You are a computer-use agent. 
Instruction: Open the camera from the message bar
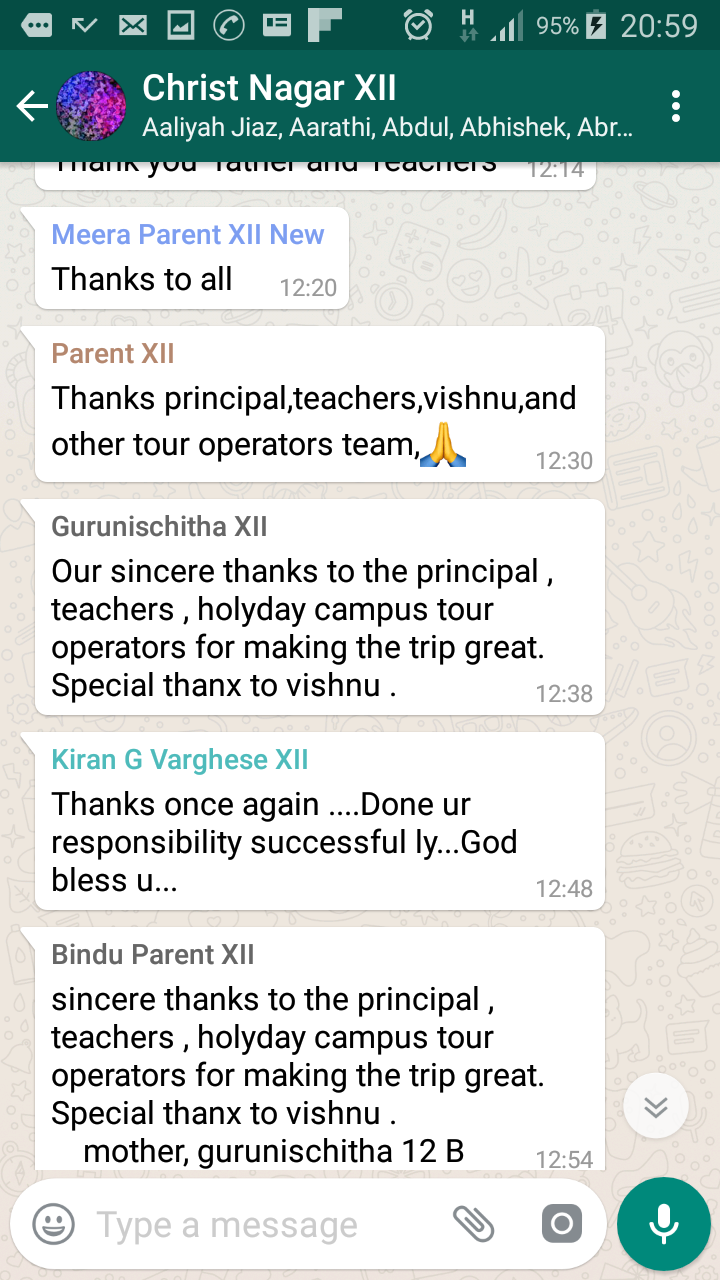[561, 1223]
